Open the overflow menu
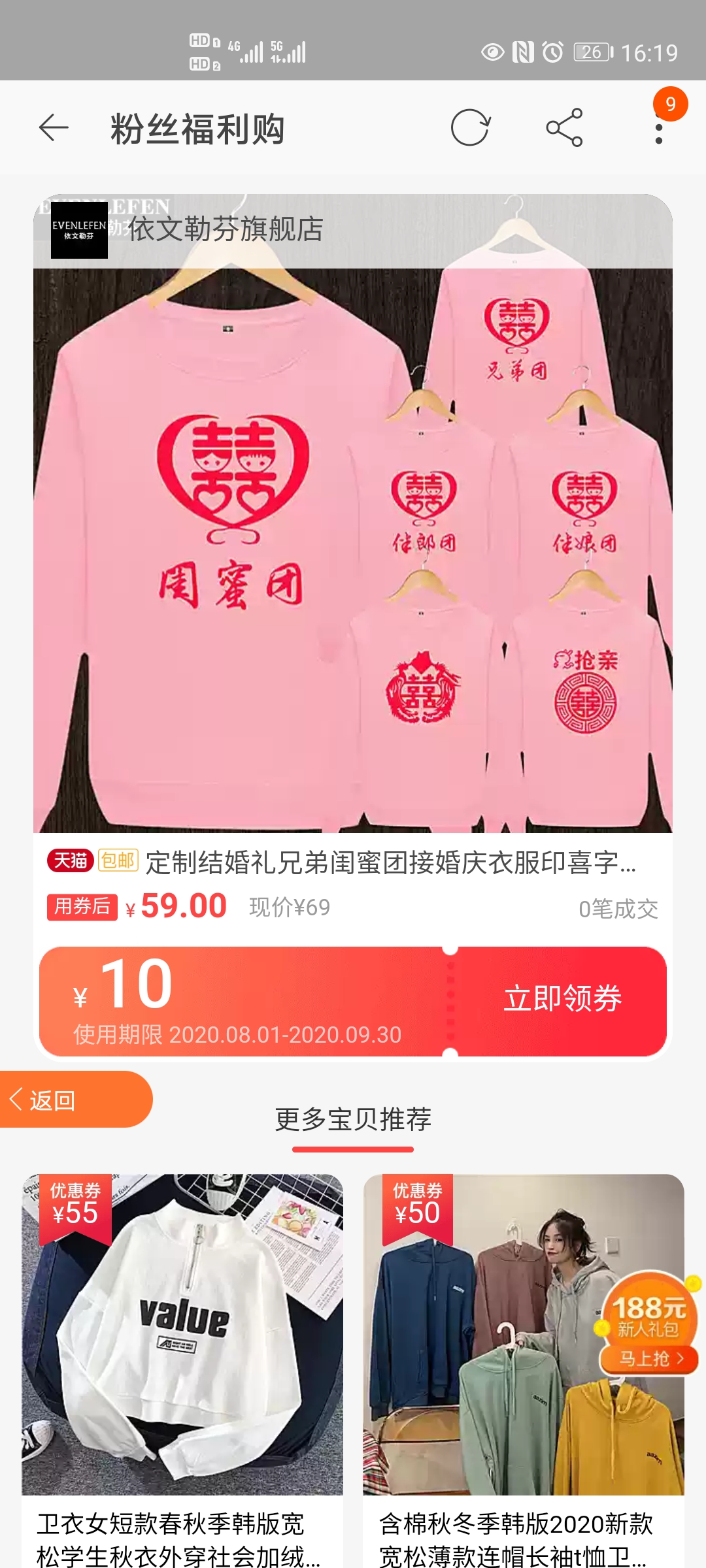706x1568 pixels. click(659, 127)
